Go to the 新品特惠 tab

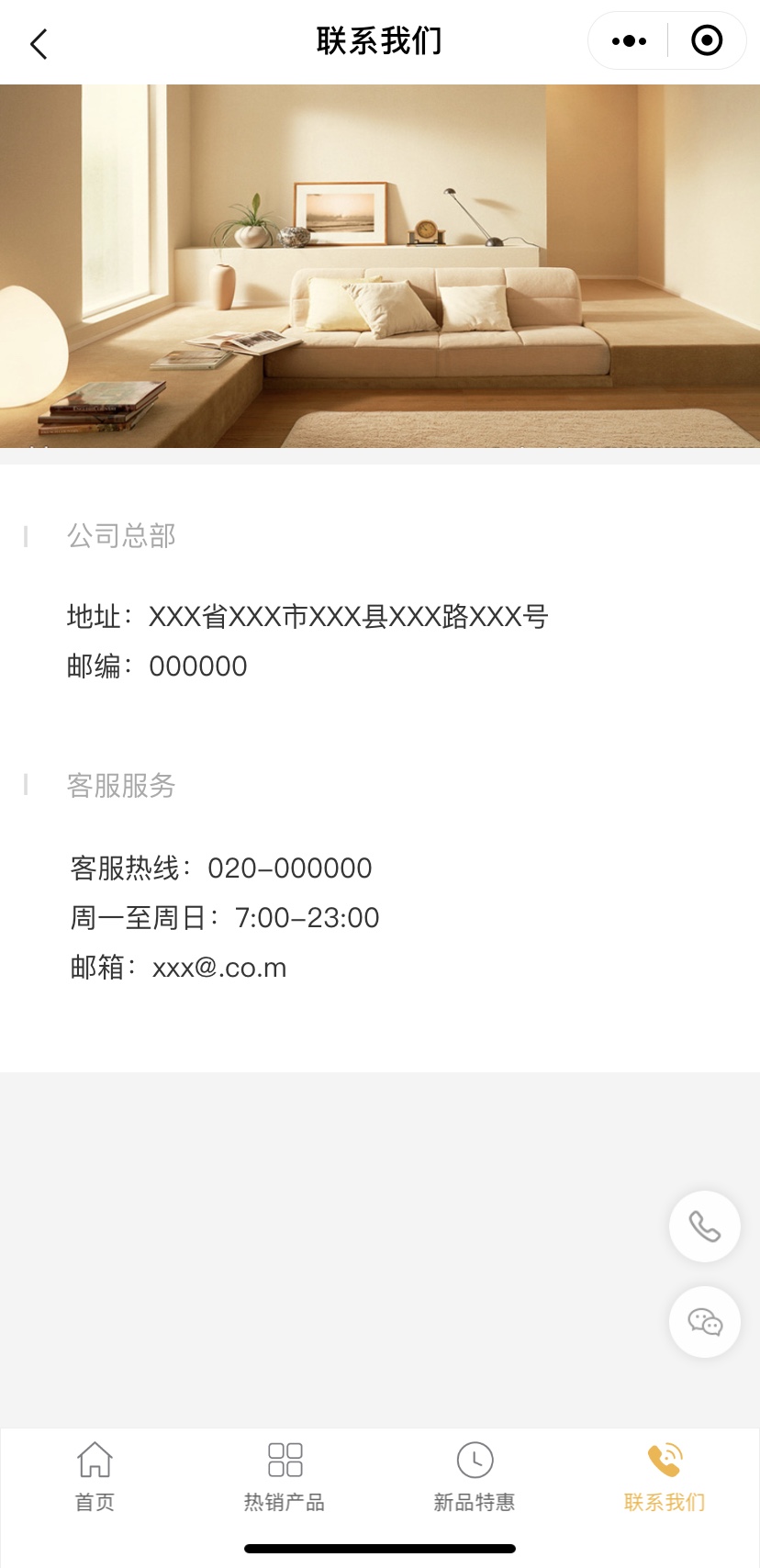point(475,1476)
